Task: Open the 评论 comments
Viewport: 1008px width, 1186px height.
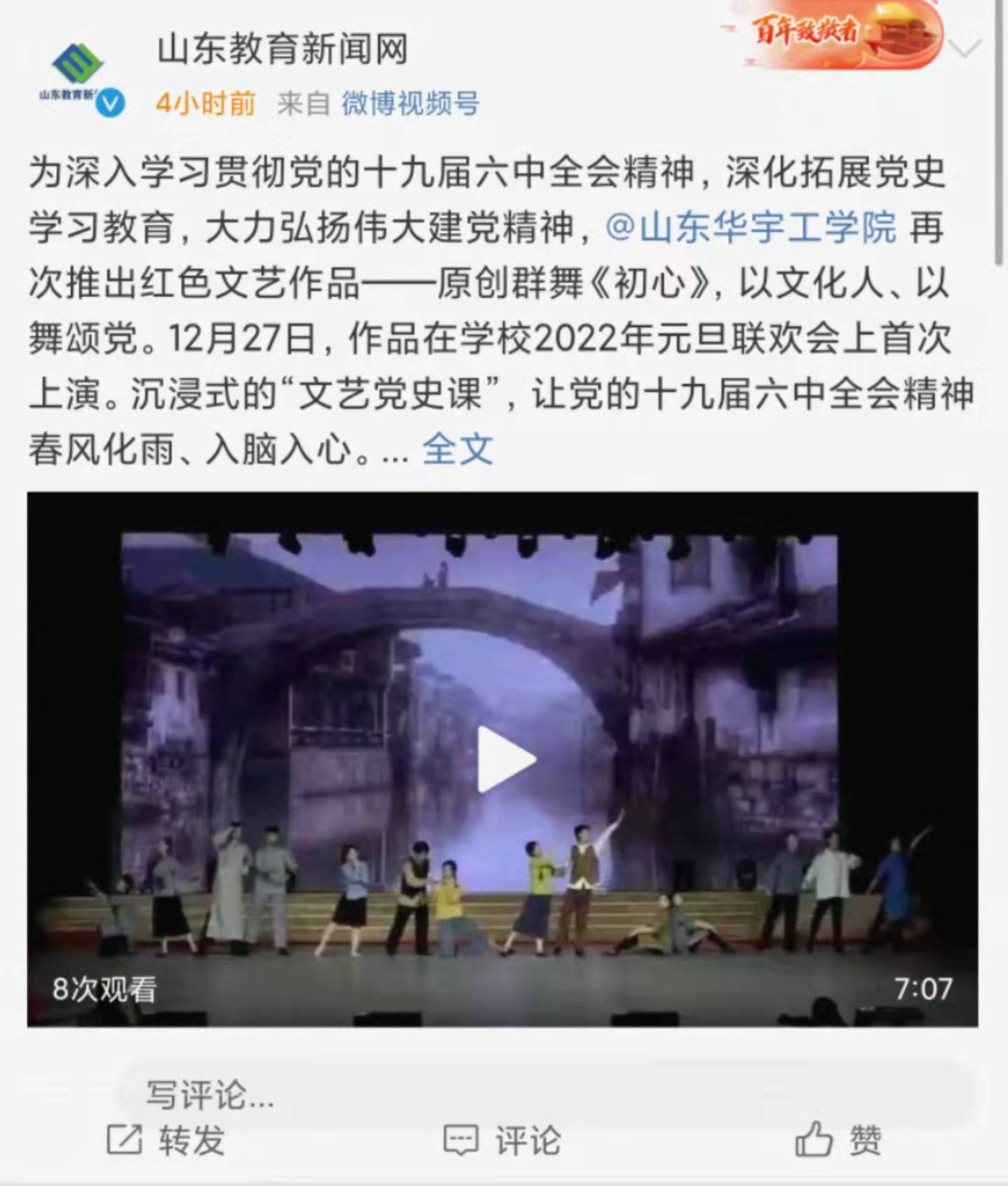Action: coord(503,1140)
